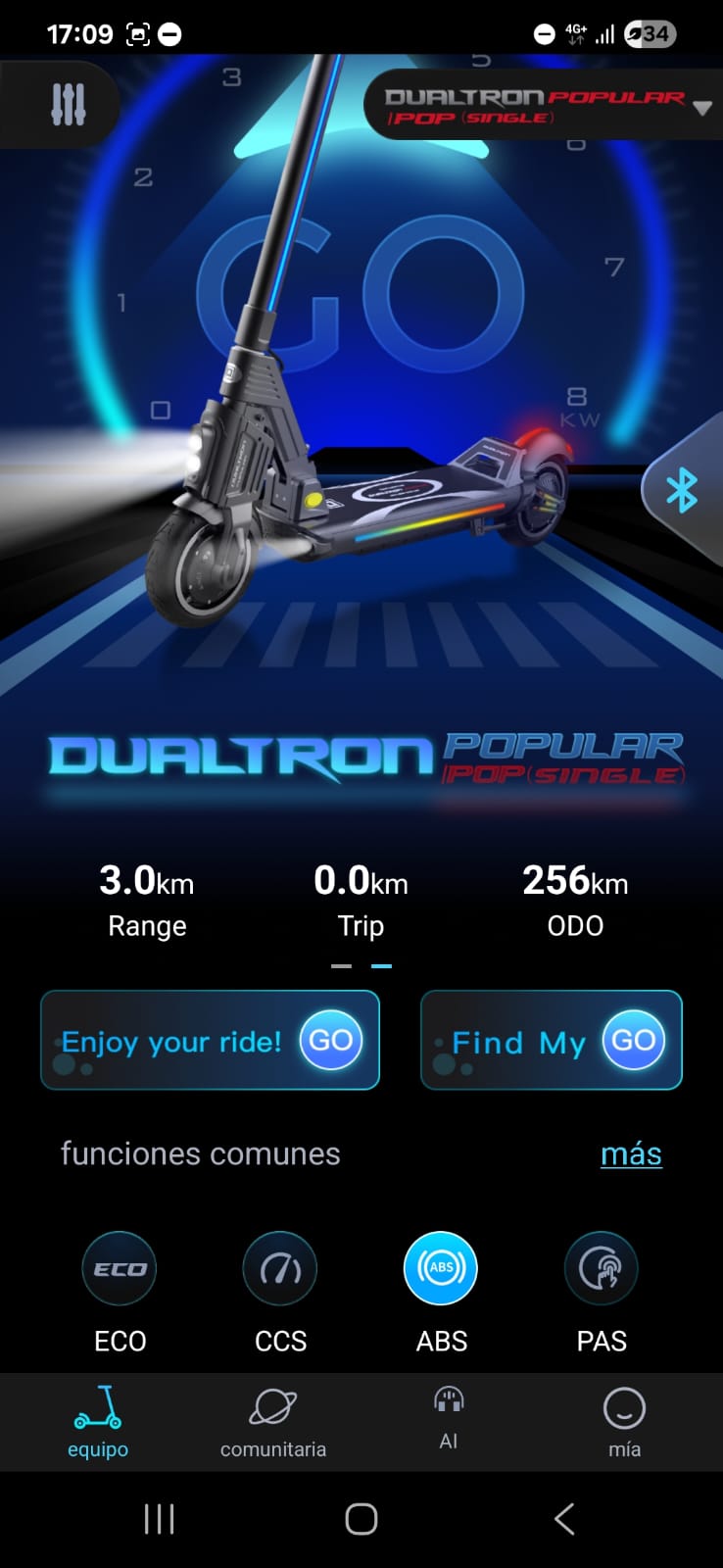The width and height of the screenshot is (723, 1568).
Task: Go back with the system back button
Action: [x=563, y=1519]
